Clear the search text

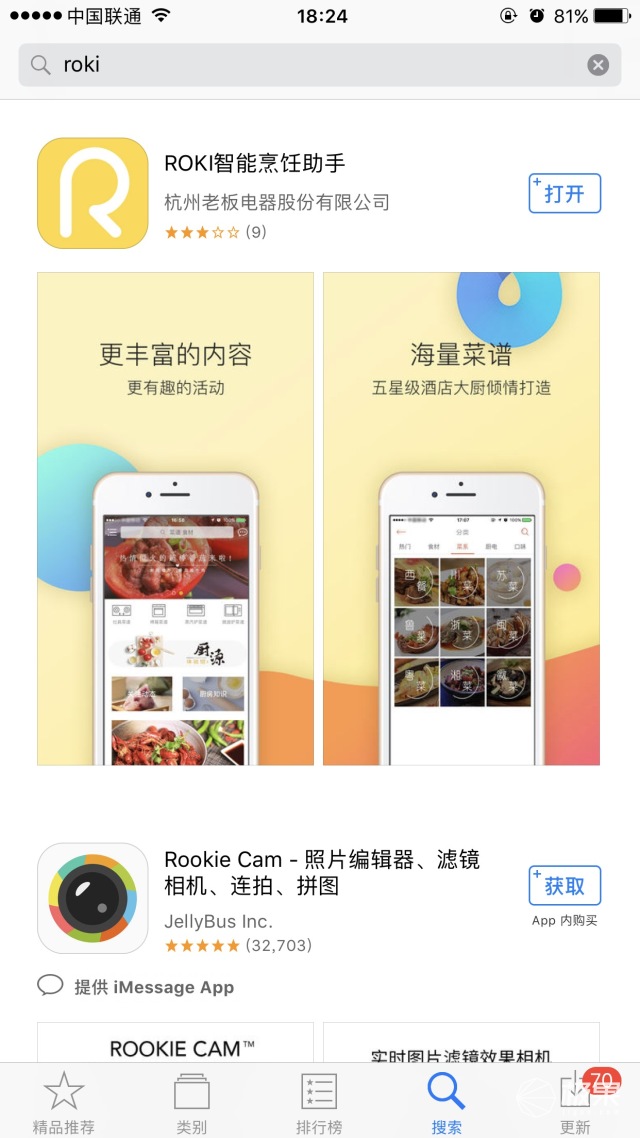point(598,65)
